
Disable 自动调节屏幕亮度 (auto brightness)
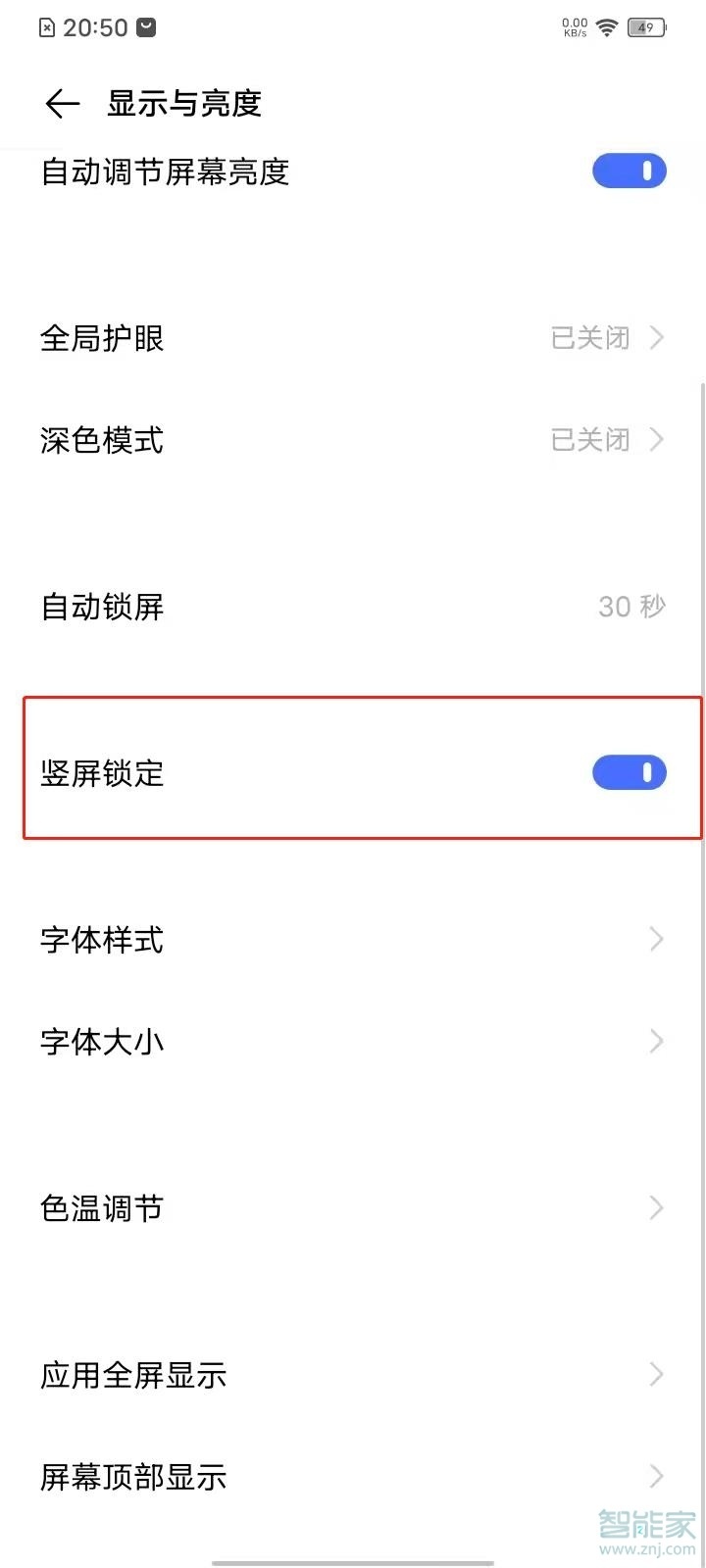pyautogui.click(x=629, y=171)
